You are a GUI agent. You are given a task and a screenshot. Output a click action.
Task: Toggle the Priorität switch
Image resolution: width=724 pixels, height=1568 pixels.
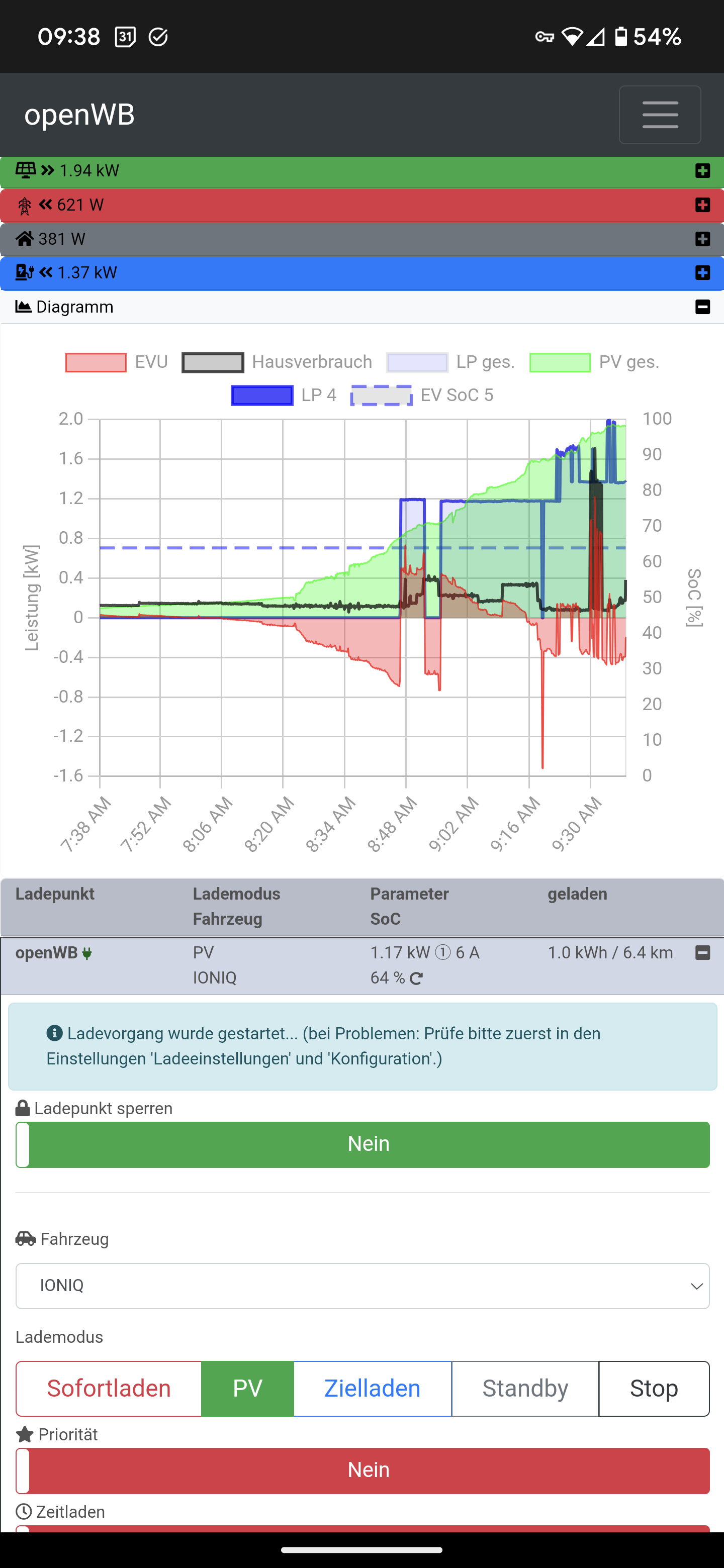point(363,1470)
